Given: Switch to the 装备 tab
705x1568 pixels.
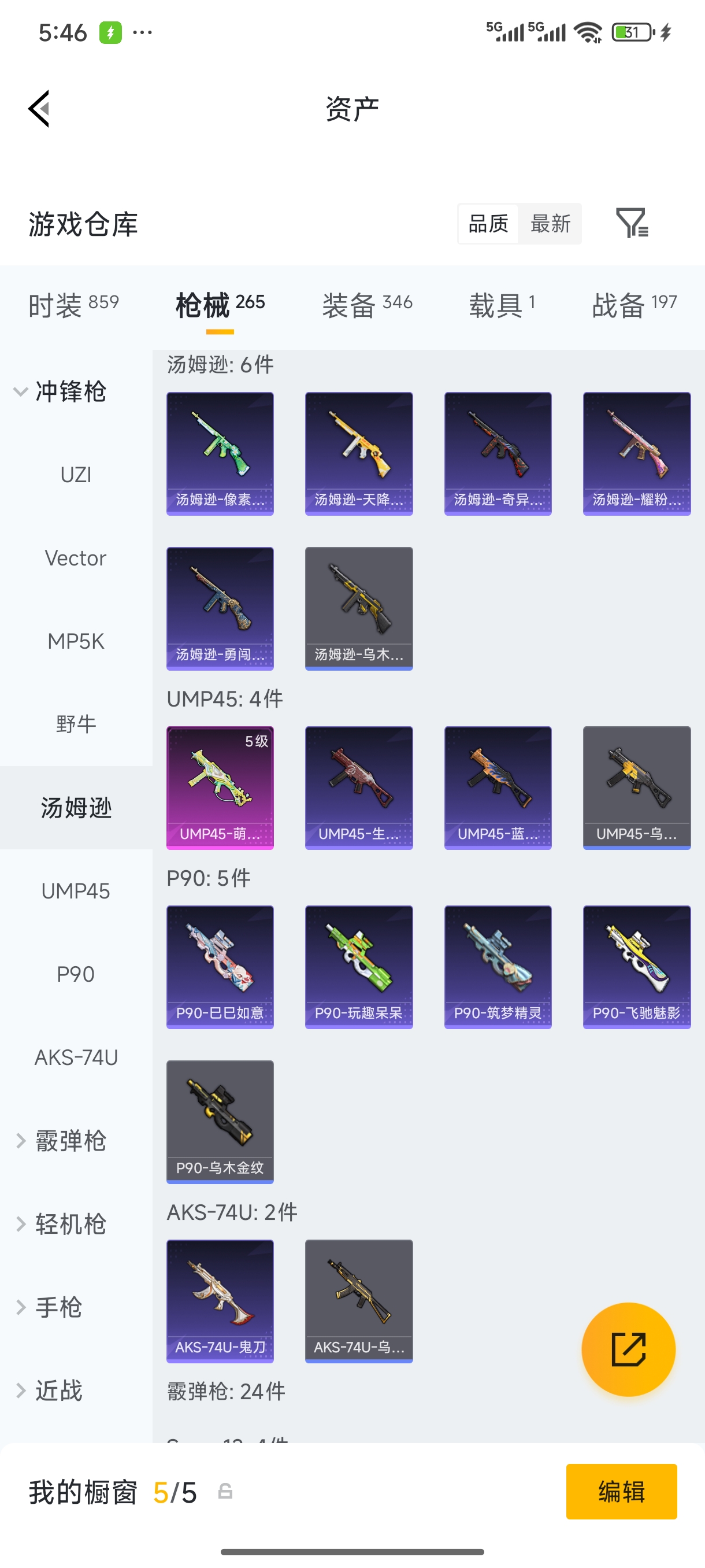Looking at the screenshot, I should click(x=368, y=304).
